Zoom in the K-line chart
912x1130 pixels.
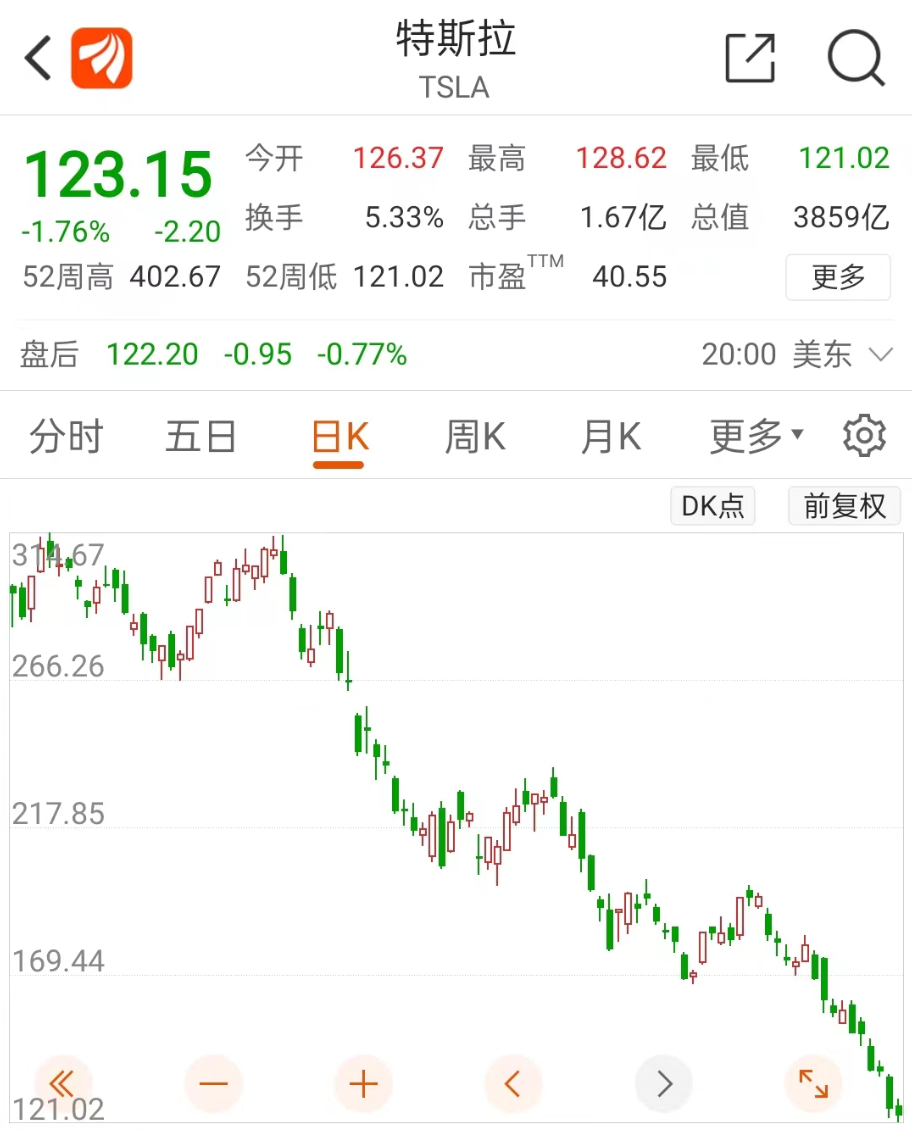point(363,1083)
